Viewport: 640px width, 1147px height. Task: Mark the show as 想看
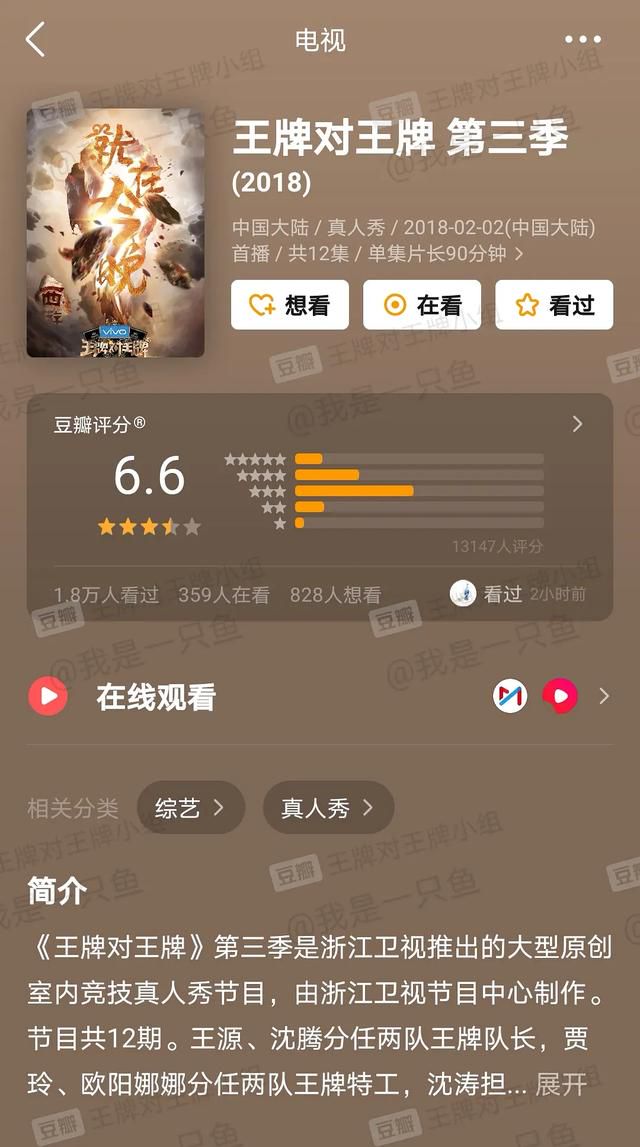pyautogui.click(x=290, y=305)
